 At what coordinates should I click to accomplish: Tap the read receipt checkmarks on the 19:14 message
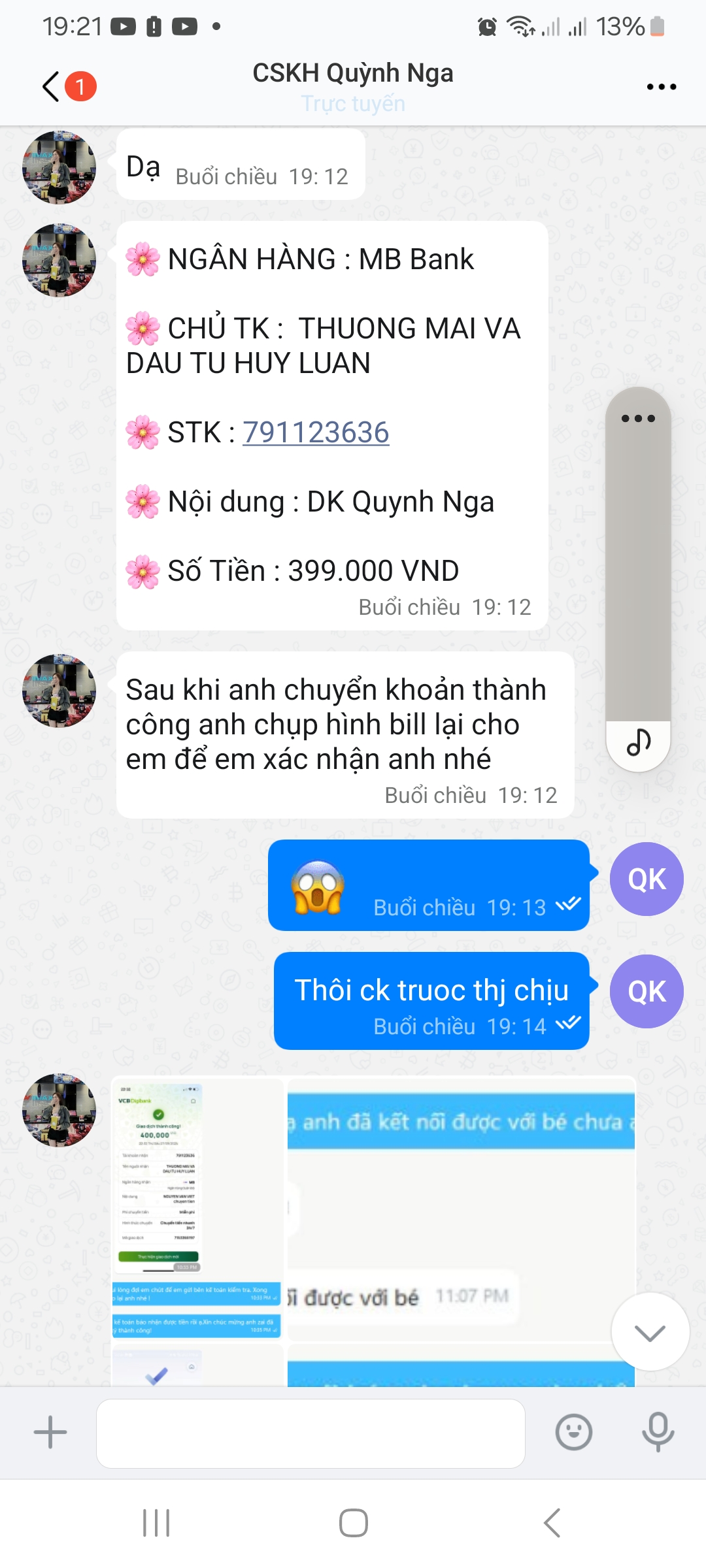click(570, 1026)
